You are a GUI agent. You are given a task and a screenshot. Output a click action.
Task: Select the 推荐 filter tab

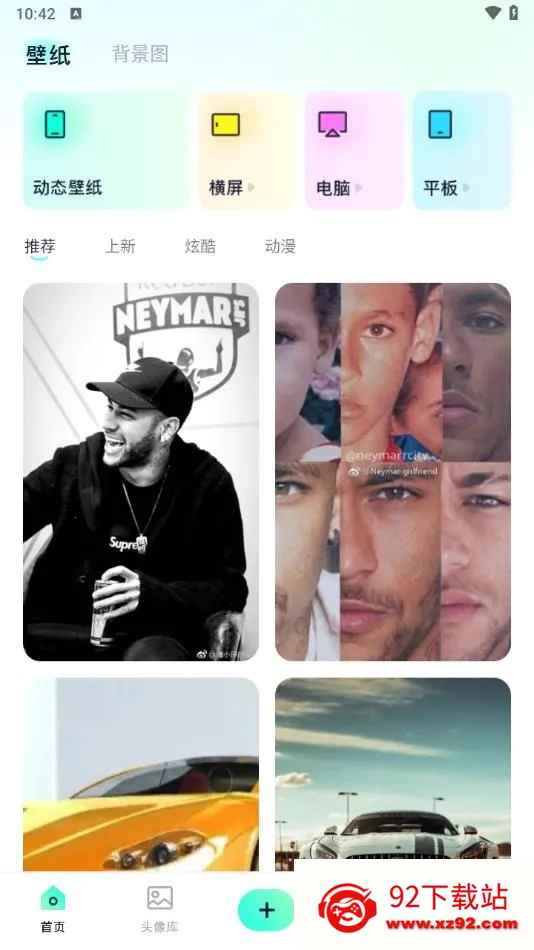[40, 246]
